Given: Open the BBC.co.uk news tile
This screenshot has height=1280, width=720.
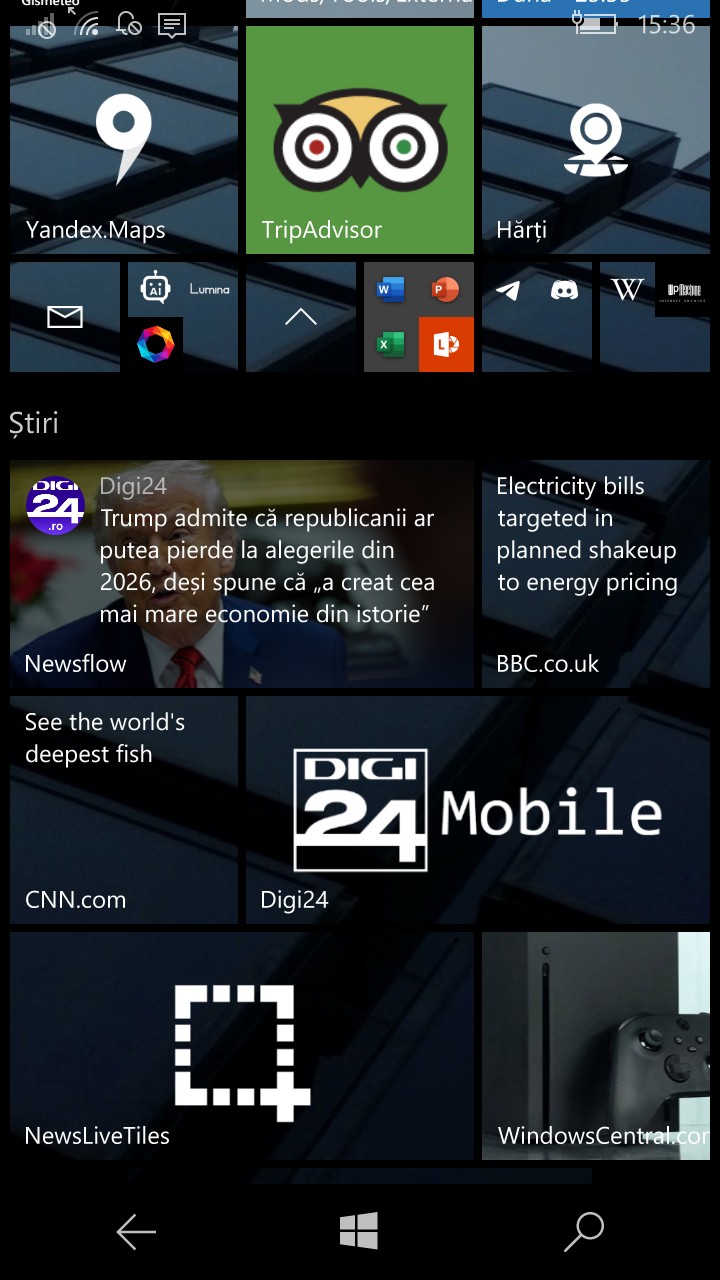Looking at the screenshot, I should coord(596,574).
